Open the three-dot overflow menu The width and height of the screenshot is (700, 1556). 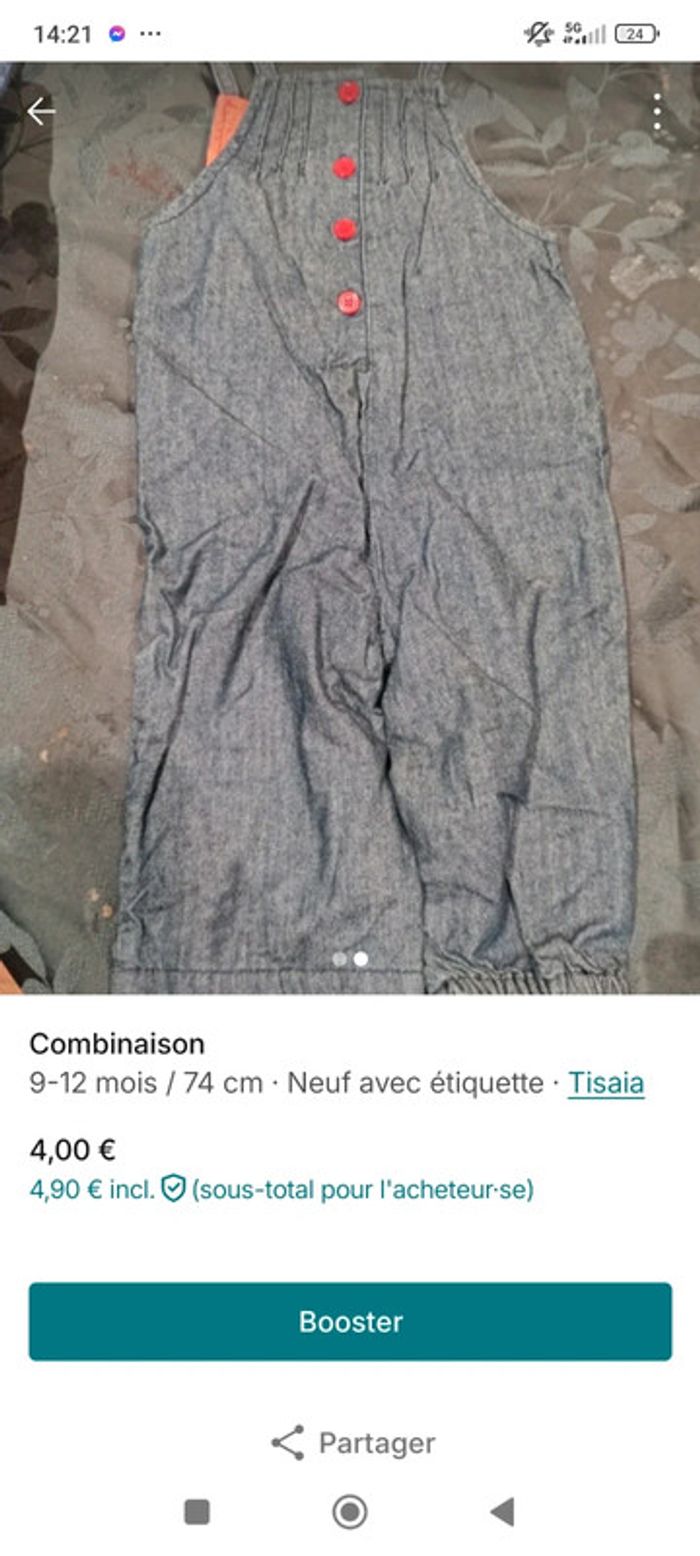pos(657,112)
